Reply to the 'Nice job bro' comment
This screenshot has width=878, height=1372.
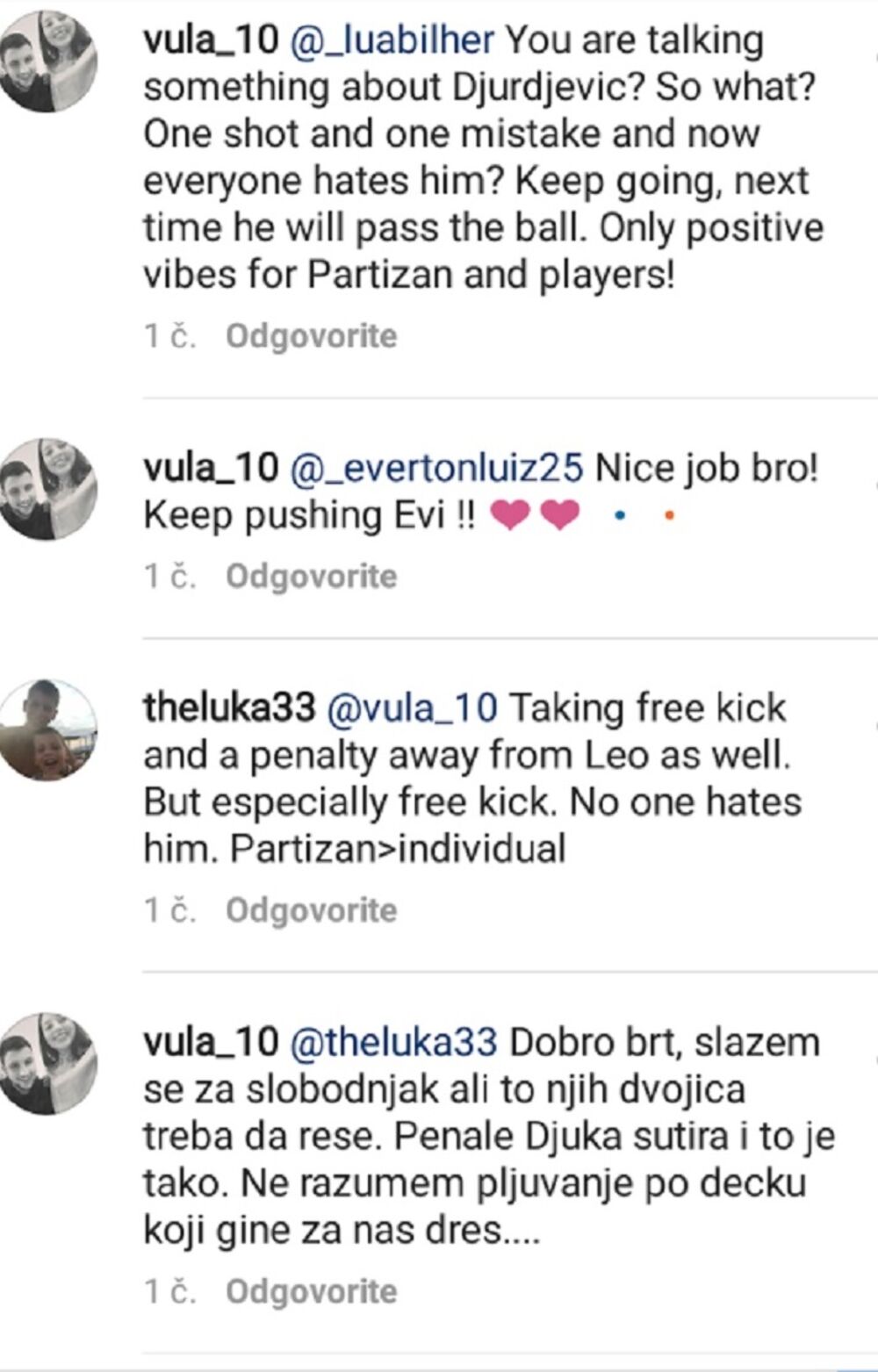point(311,577)
